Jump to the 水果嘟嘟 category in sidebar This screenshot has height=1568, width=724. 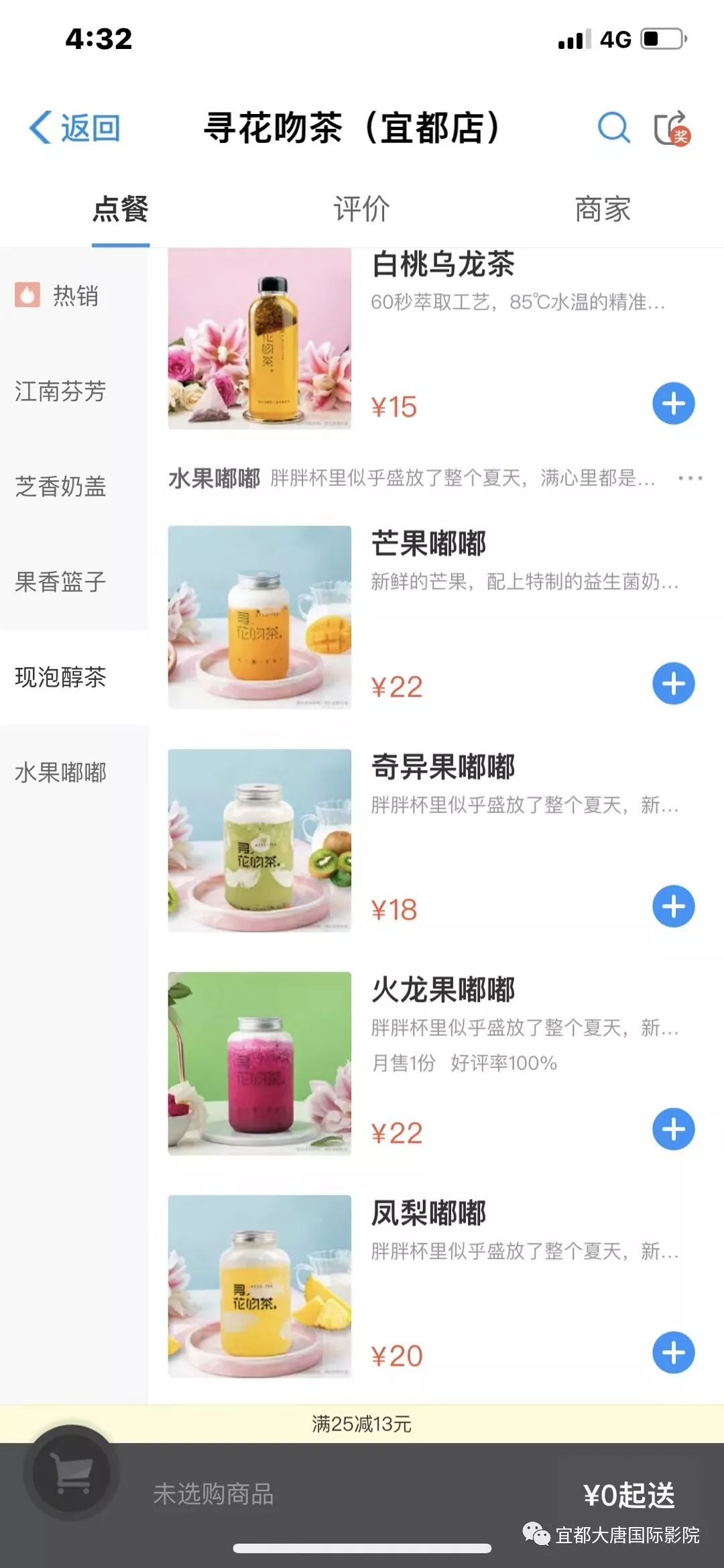point(74,772)
